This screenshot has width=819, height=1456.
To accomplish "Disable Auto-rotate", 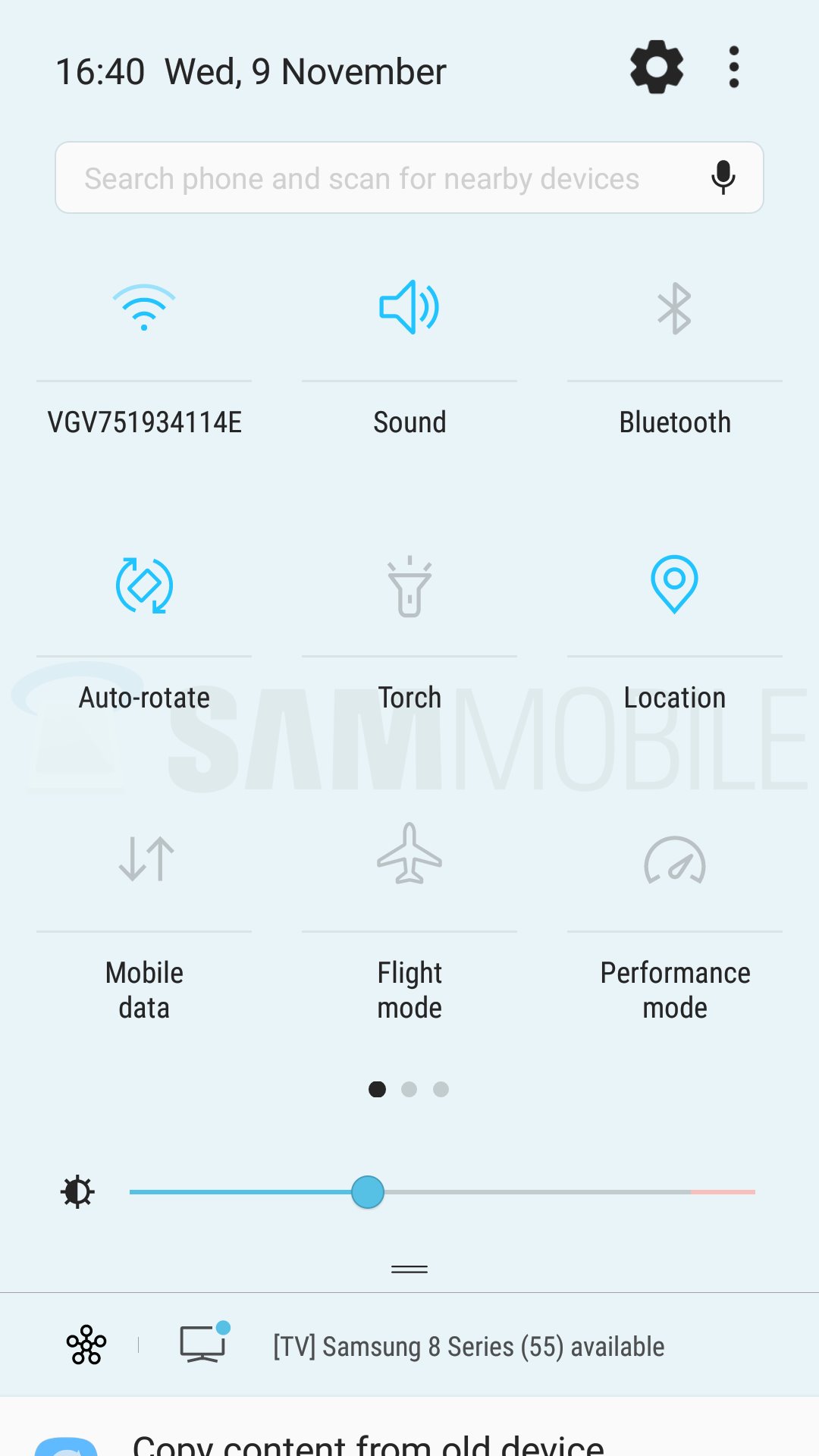I will 144,585.
